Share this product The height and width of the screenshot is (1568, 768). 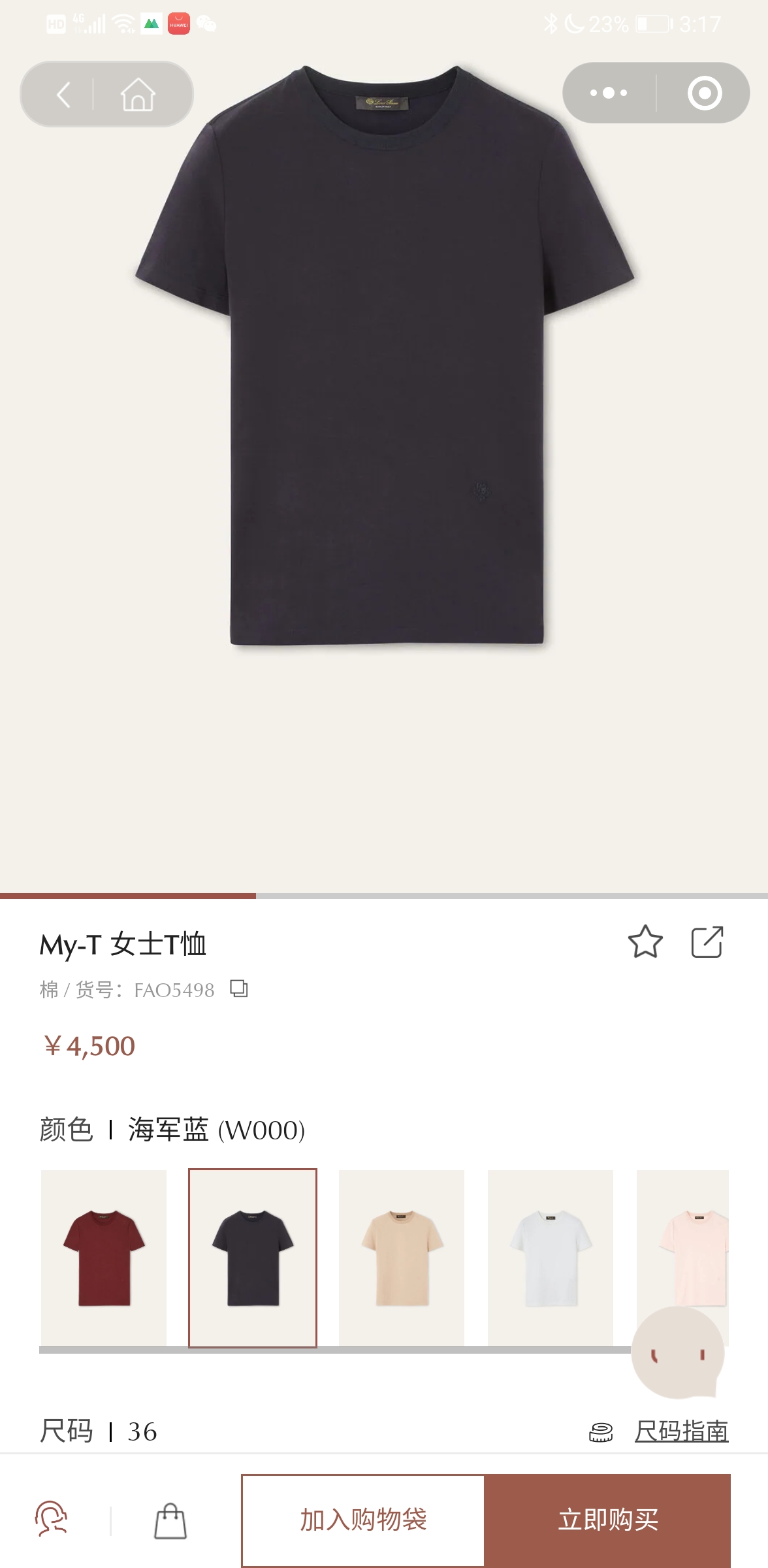pos(707,941)
